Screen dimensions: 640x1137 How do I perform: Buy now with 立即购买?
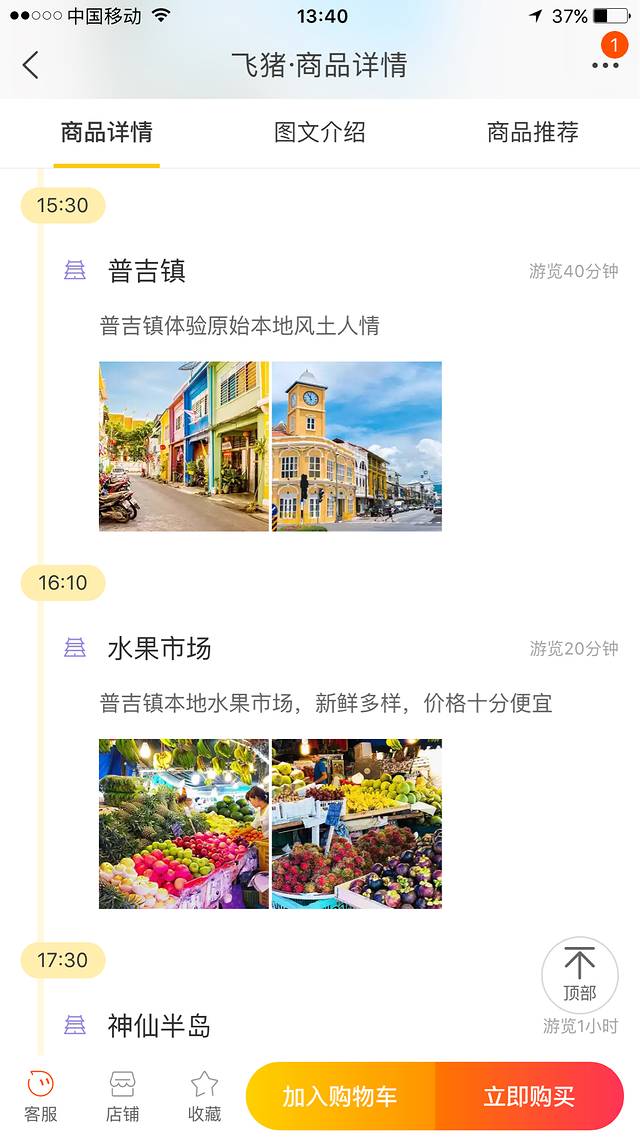click(529, 1096)
